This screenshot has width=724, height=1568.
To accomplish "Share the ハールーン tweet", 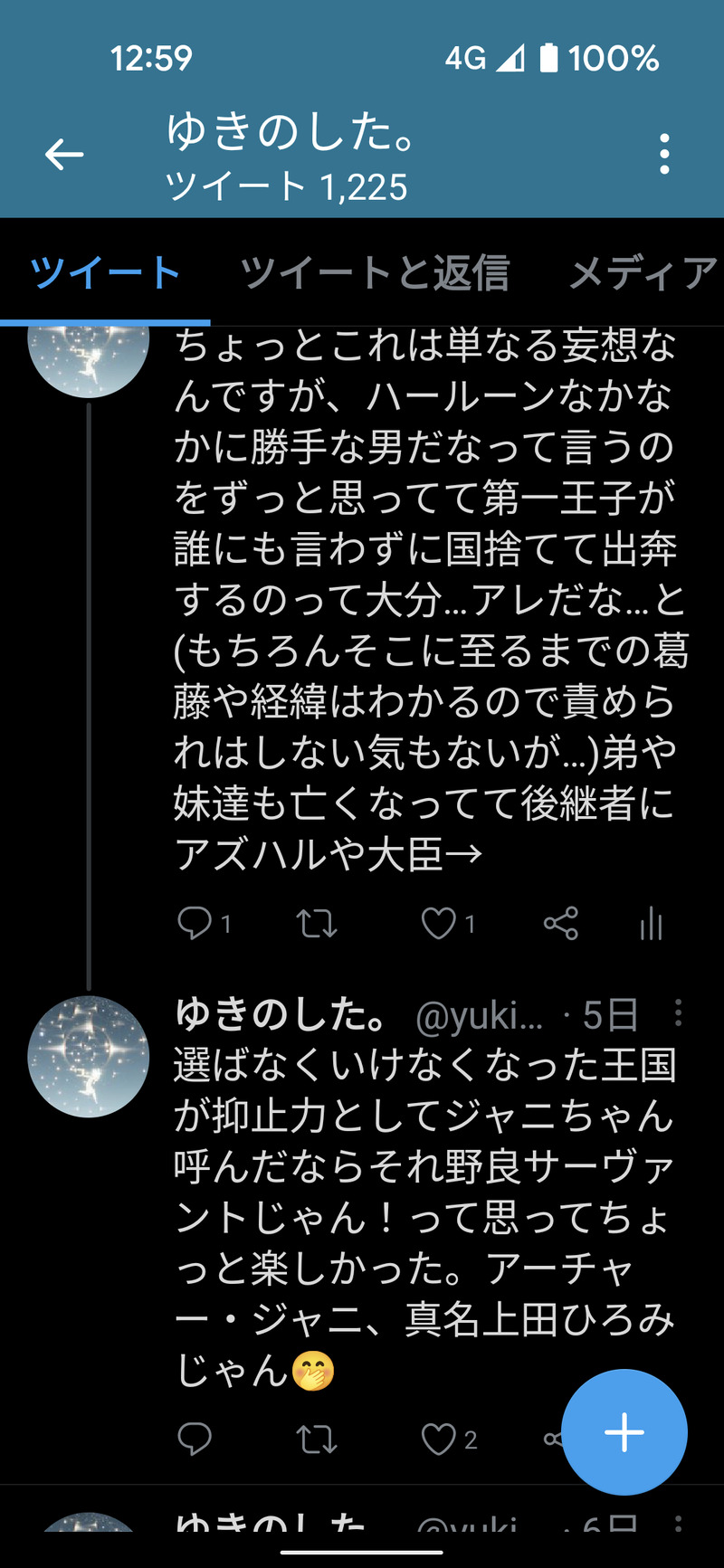I will click(x=561, y=923).
